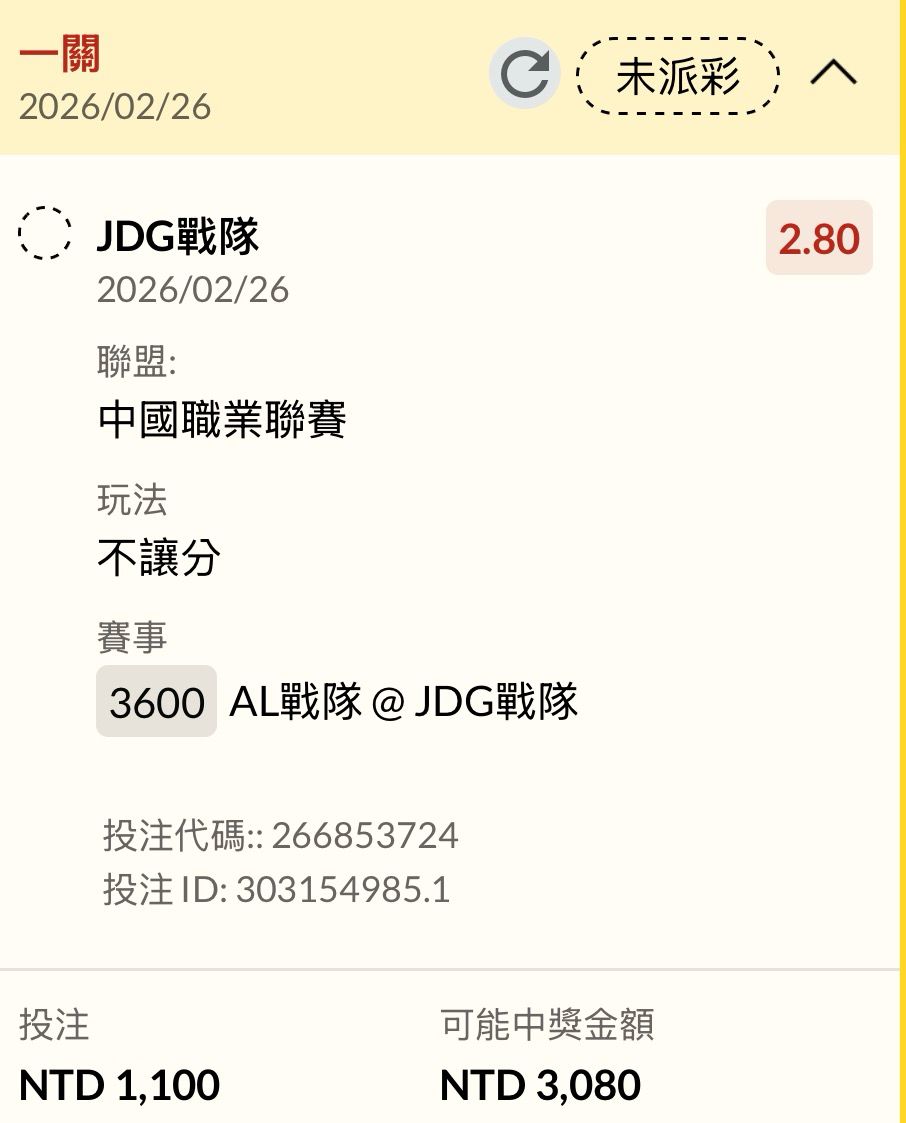Image resolution: width=906 pixels, height=1123 pixels.
Task: Collapse the 一關 bet details
Action: point(833,73)
